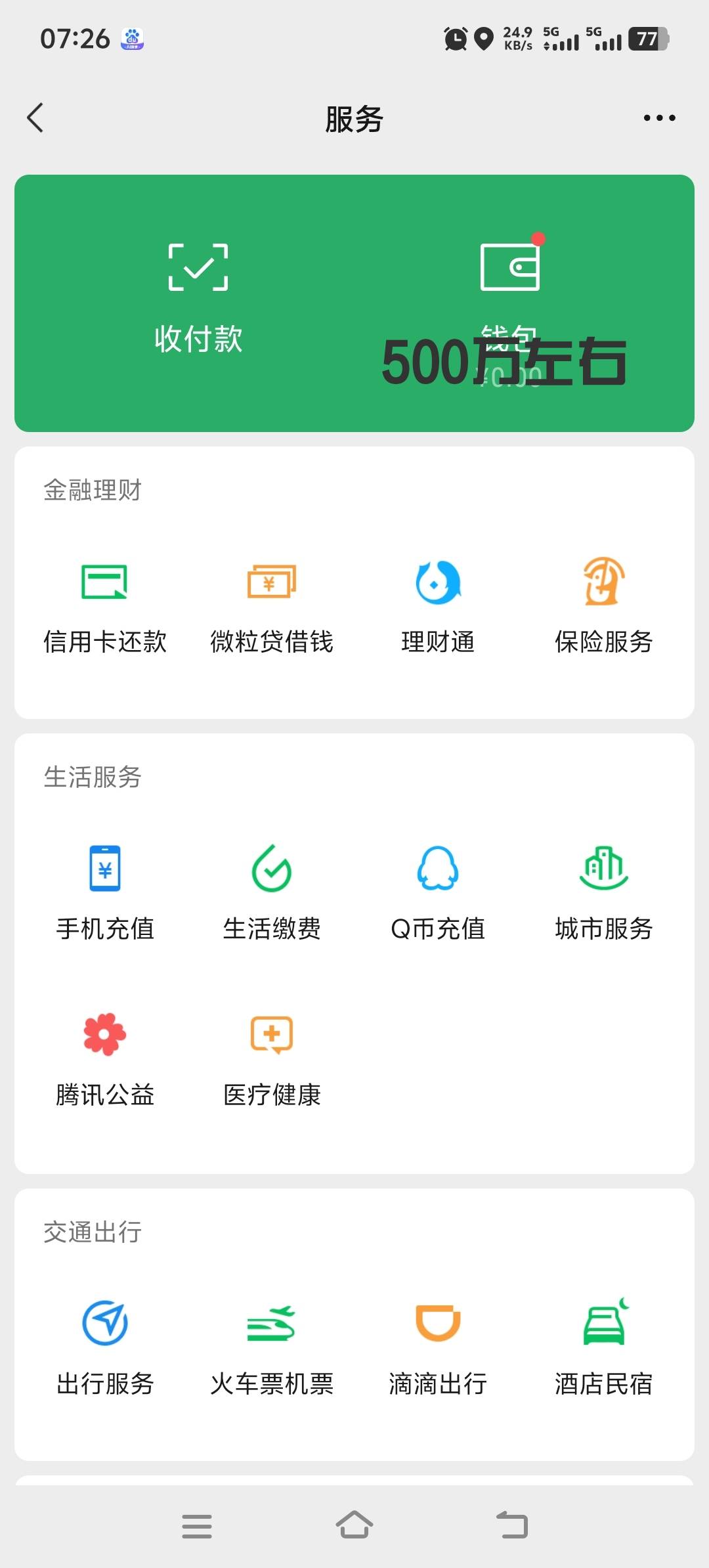Open 医疗健康 medical health

click(x=272, y=1058)
